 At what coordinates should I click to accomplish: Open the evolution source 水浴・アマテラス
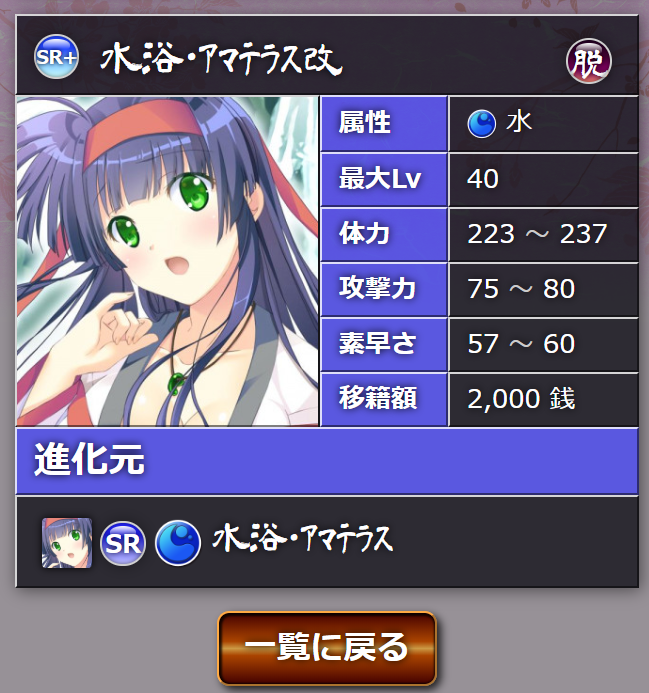click(302, 541)
